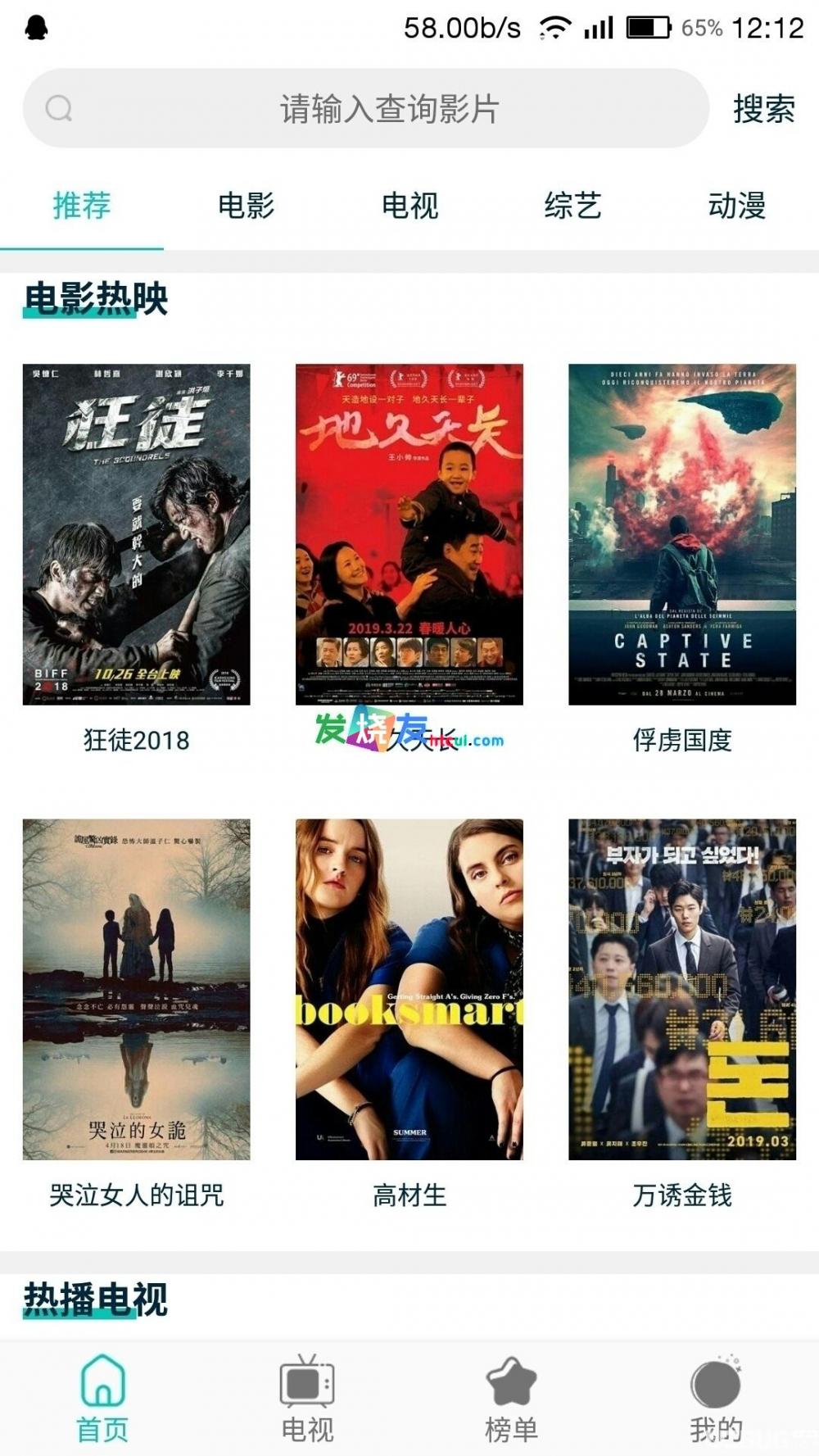Tap the 搜索 button
The height and width of the screenshot is (1456, 819).
[x=763, y=109]
